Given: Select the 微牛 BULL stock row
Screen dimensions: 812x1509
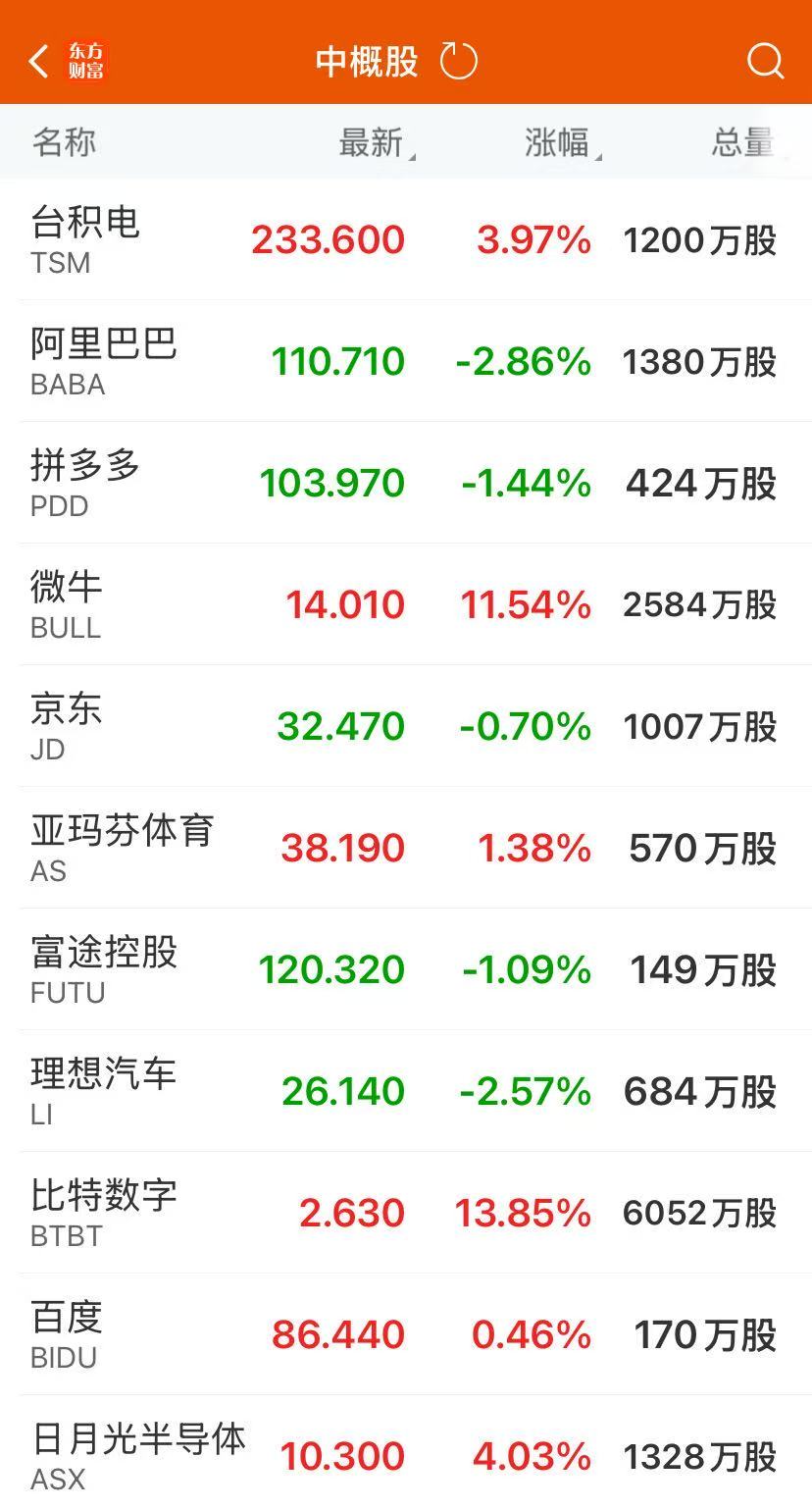Looking at the screenshot, I should 406,604.
